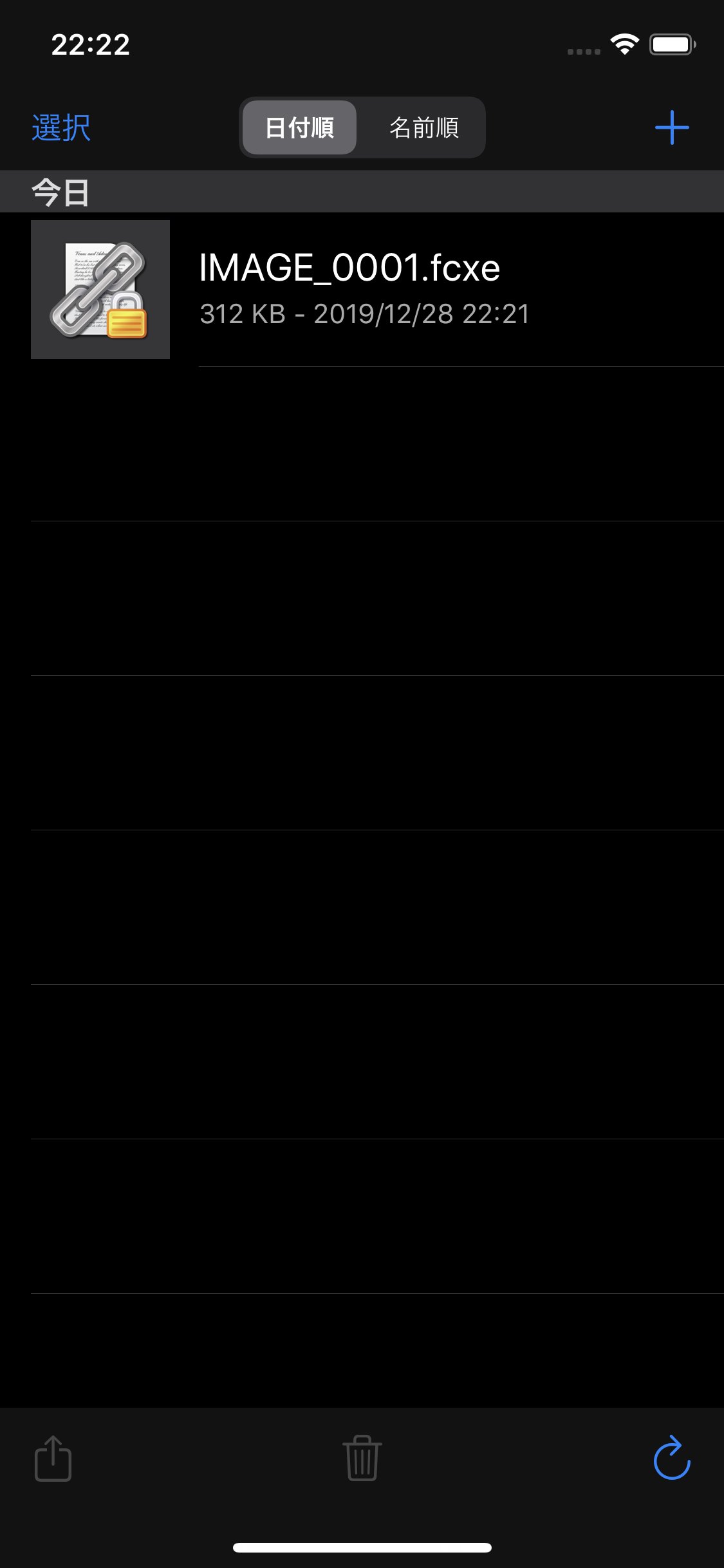The image size is (724, 1568).
Task: Refresh the file list
Action: (671, 1459)
